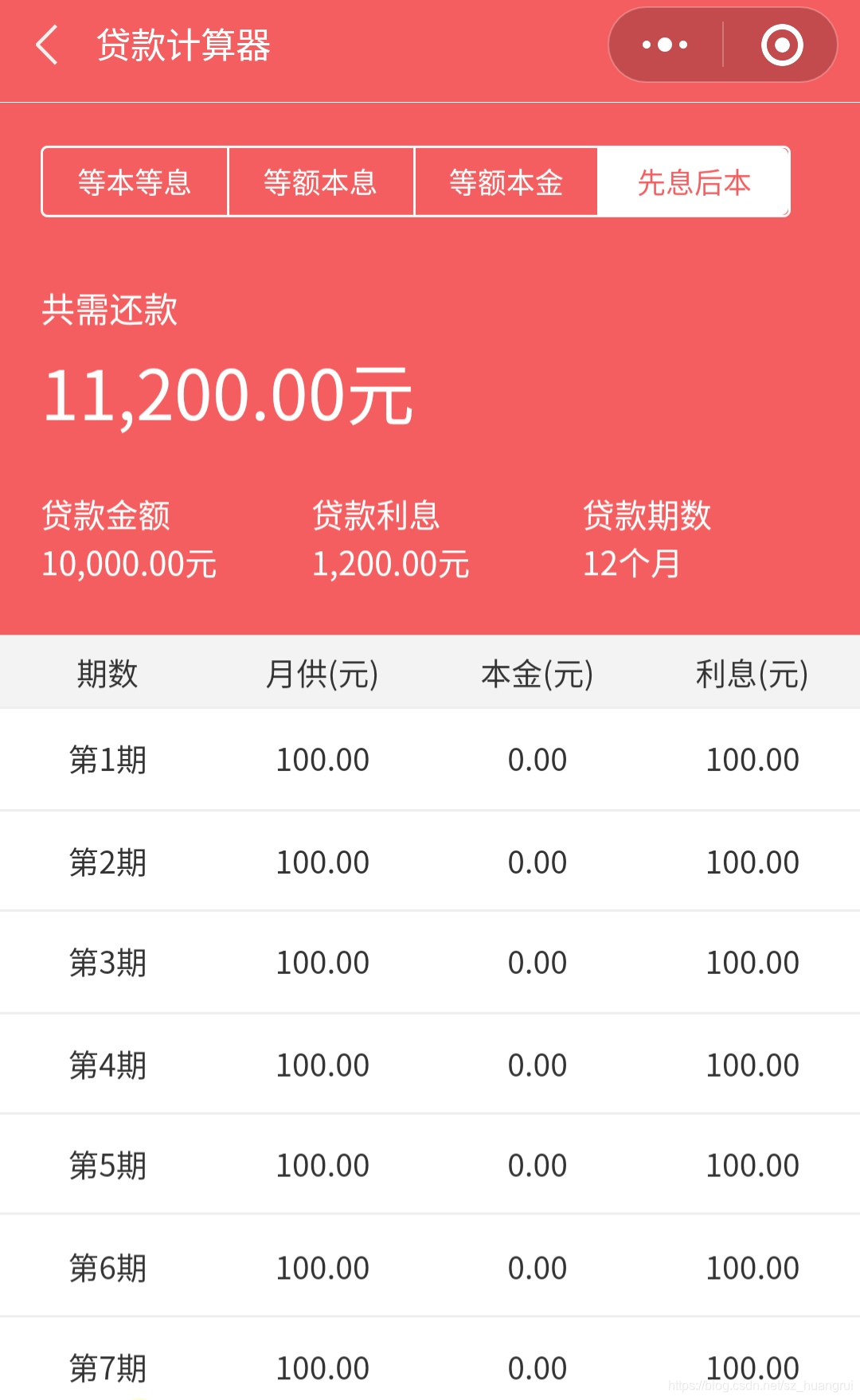This screenshot has width=860, height=1400.
Task: Switch to 等额本息 calculation mode
Action: (x=321, y=182)
